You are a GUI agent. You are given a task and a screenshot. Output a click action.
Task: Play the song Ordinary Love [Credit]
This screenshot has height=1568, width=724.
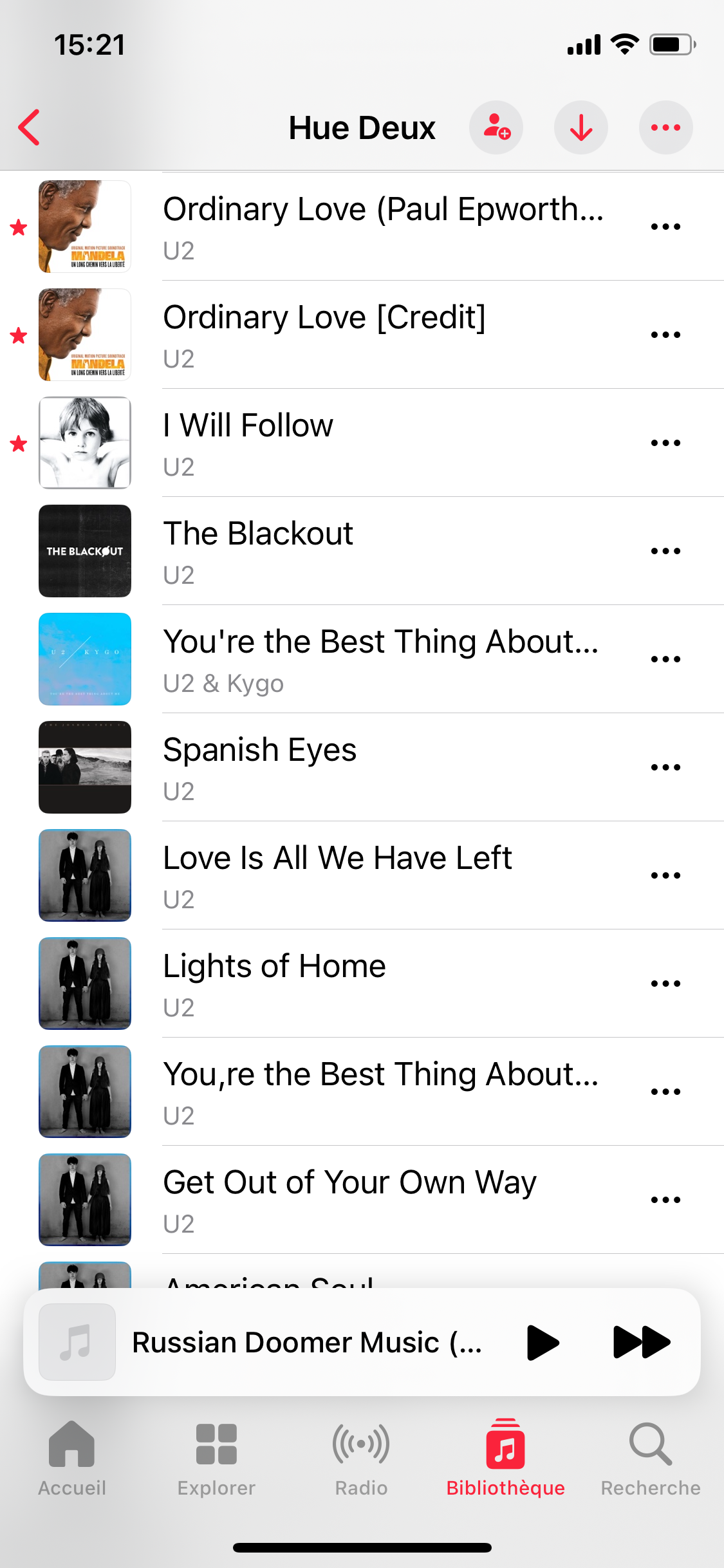[362, 335]
